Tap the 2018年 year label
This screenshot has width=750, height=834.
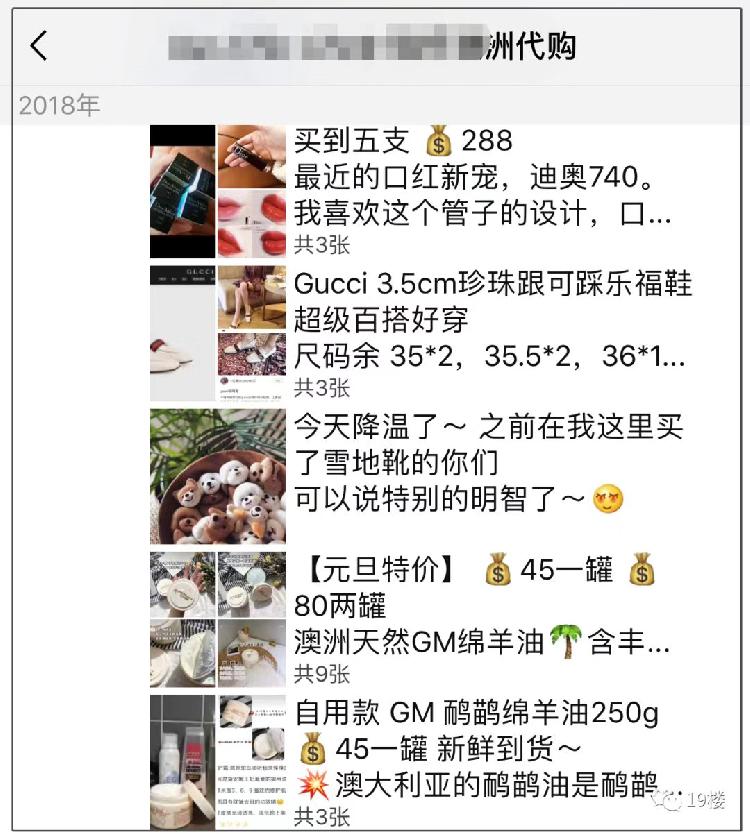pos(57,105)
